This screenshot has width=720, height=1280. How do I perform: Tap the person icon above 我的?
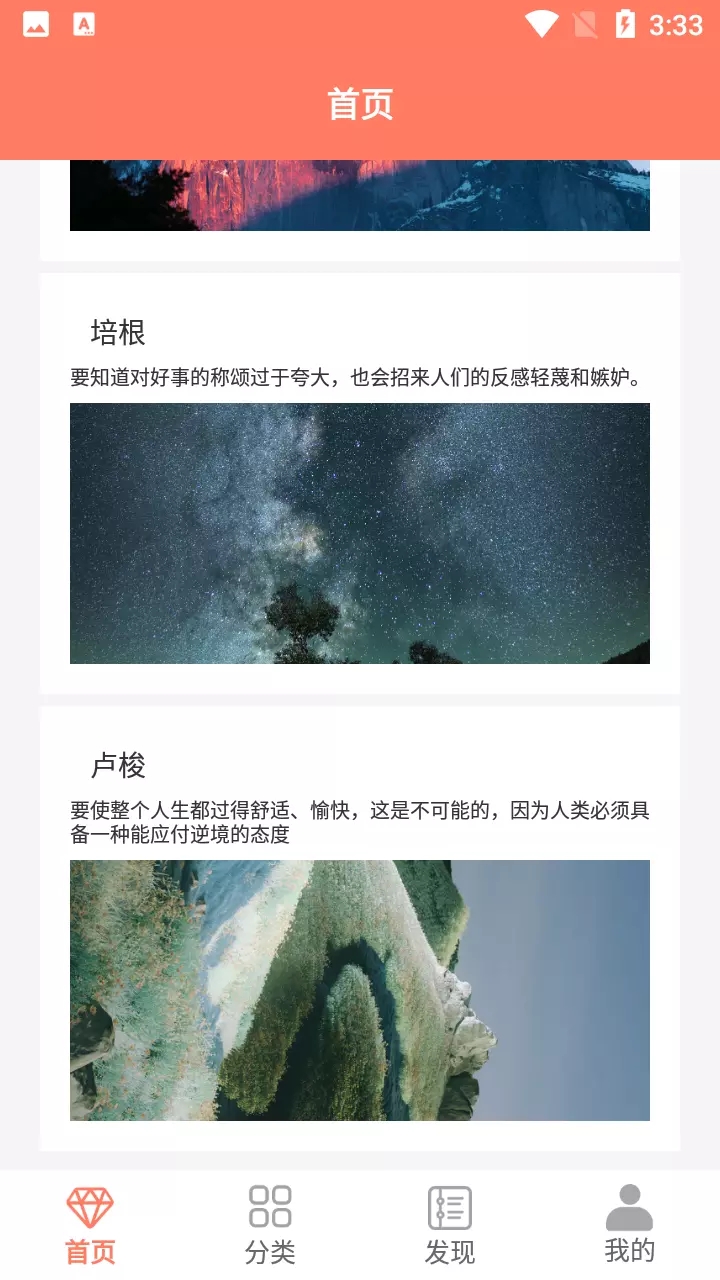tap(628, 1205)
